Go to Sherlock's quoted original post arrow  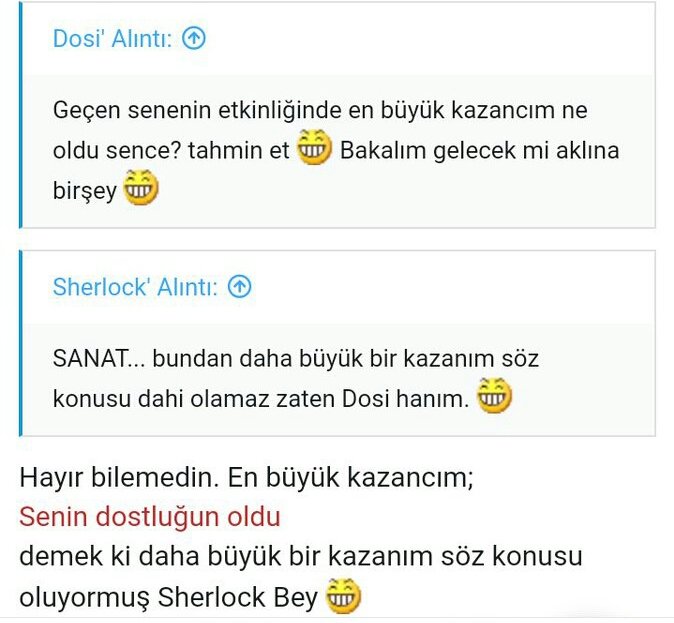coord(239,287)
